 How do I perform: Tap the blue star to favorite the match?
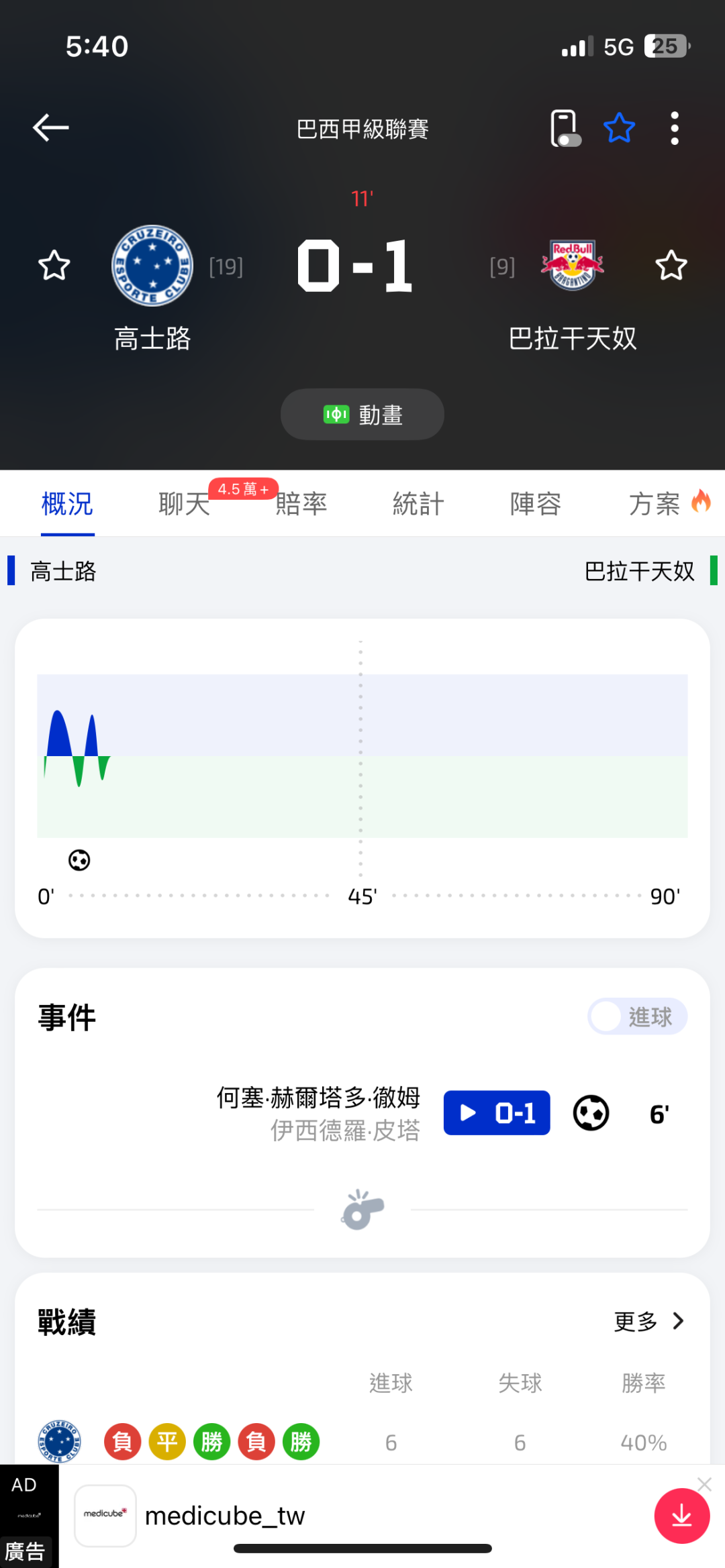[619, 127]
